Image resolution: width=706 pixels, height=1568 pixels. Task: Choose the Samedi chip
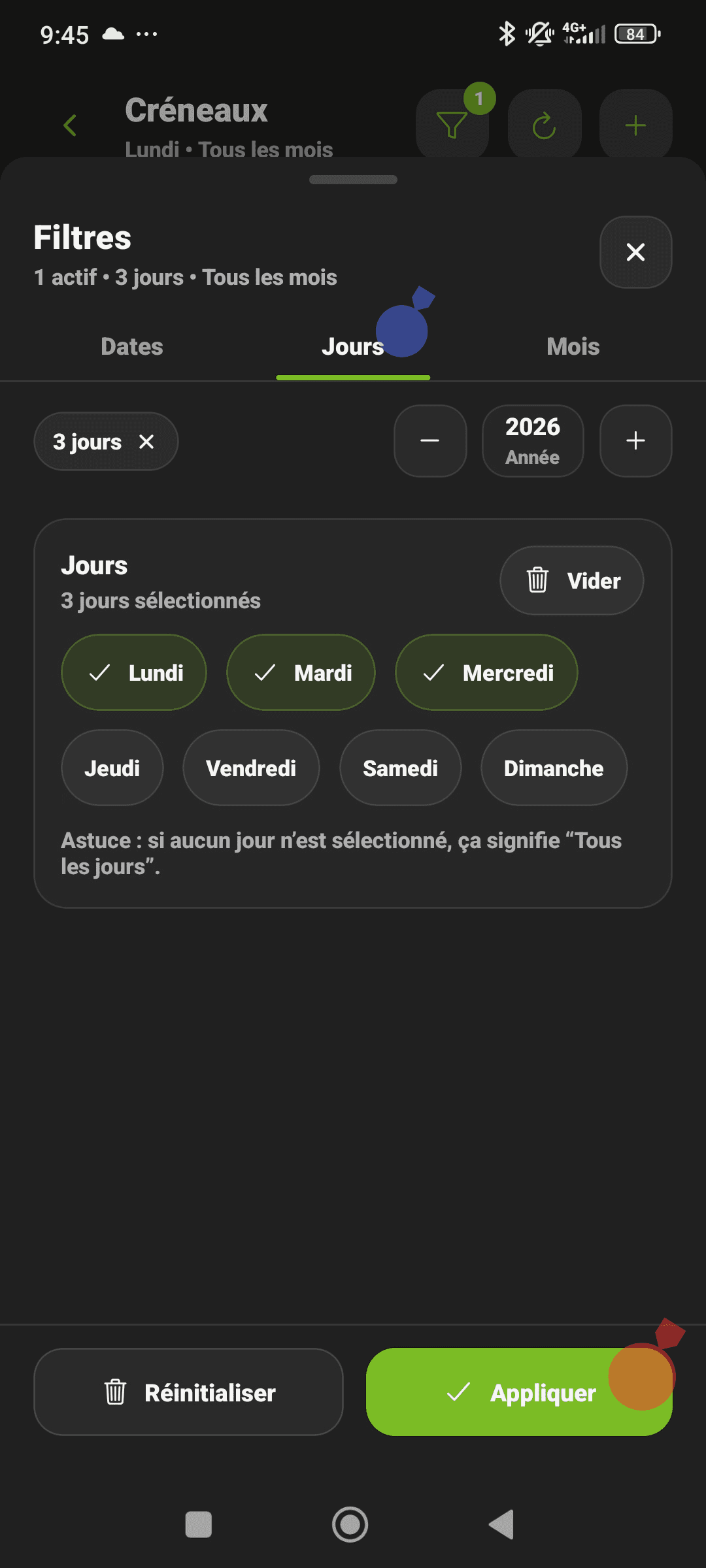400,768
